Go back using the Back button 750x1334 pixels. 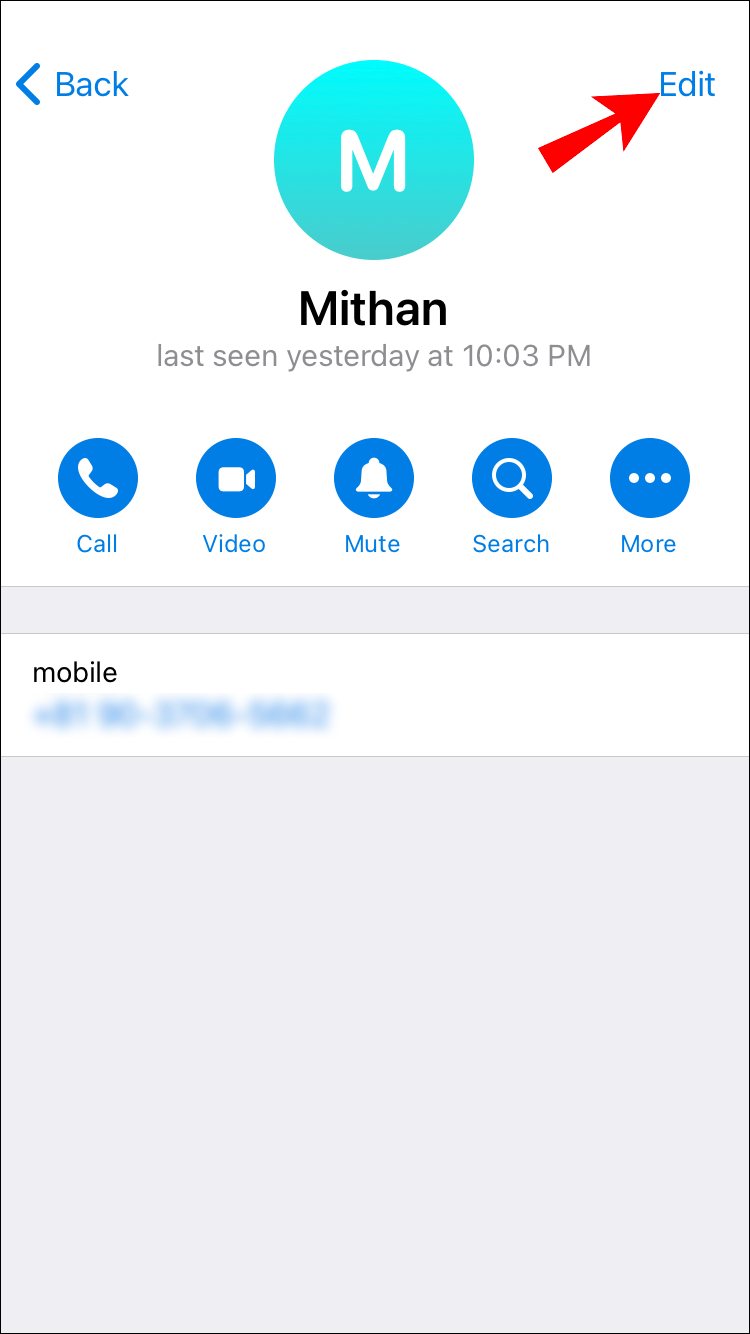[x=73, y=85]
